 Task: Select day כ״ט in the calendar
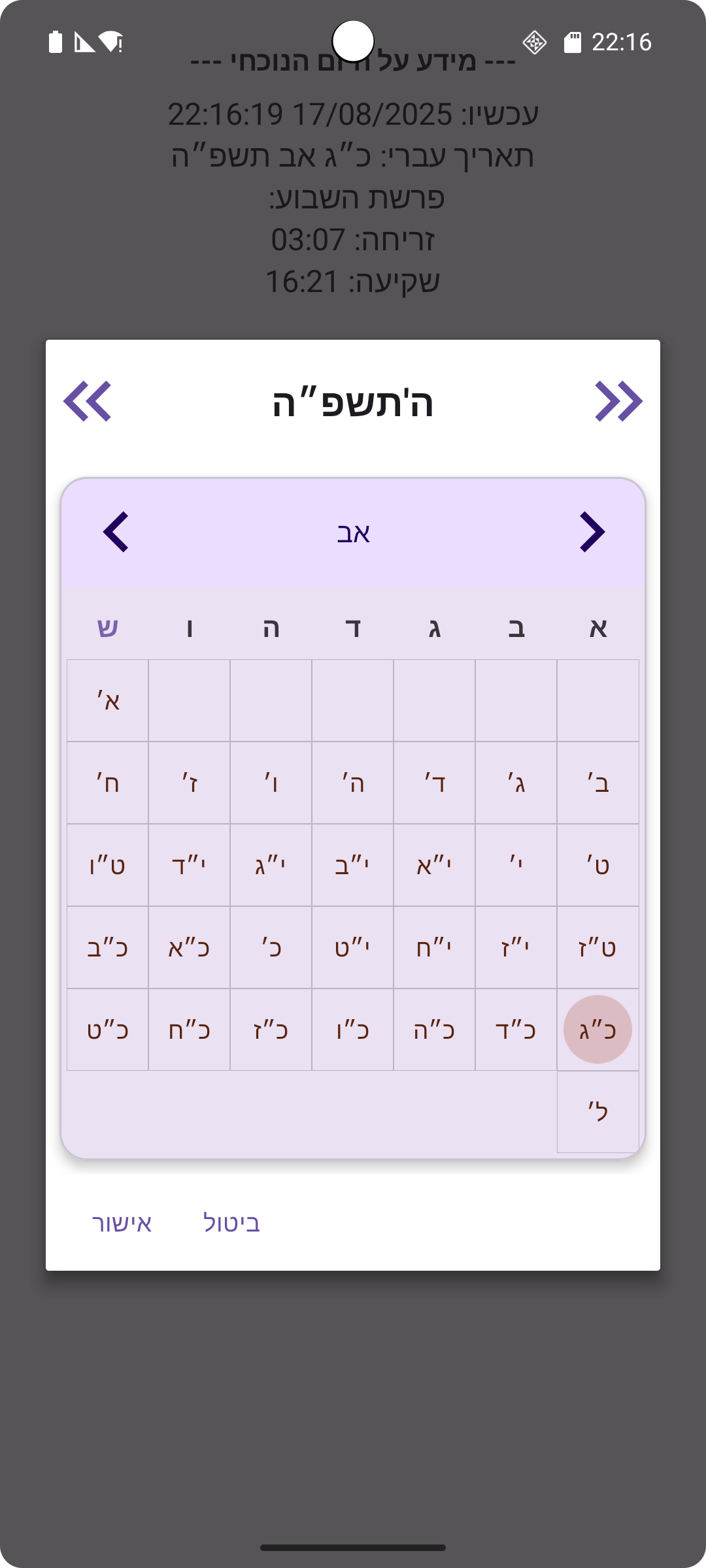108,1030
